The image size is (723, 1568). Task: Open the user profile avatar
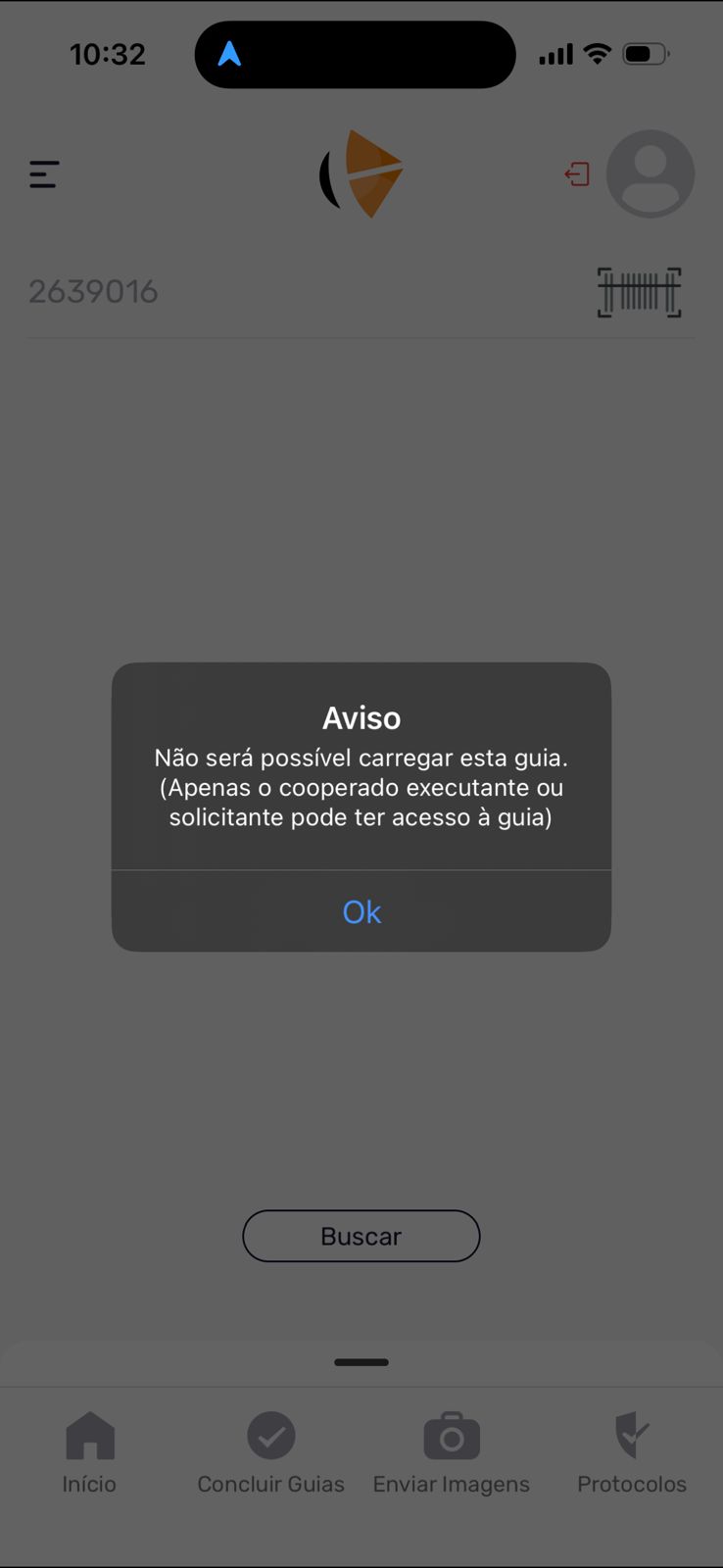650,173
